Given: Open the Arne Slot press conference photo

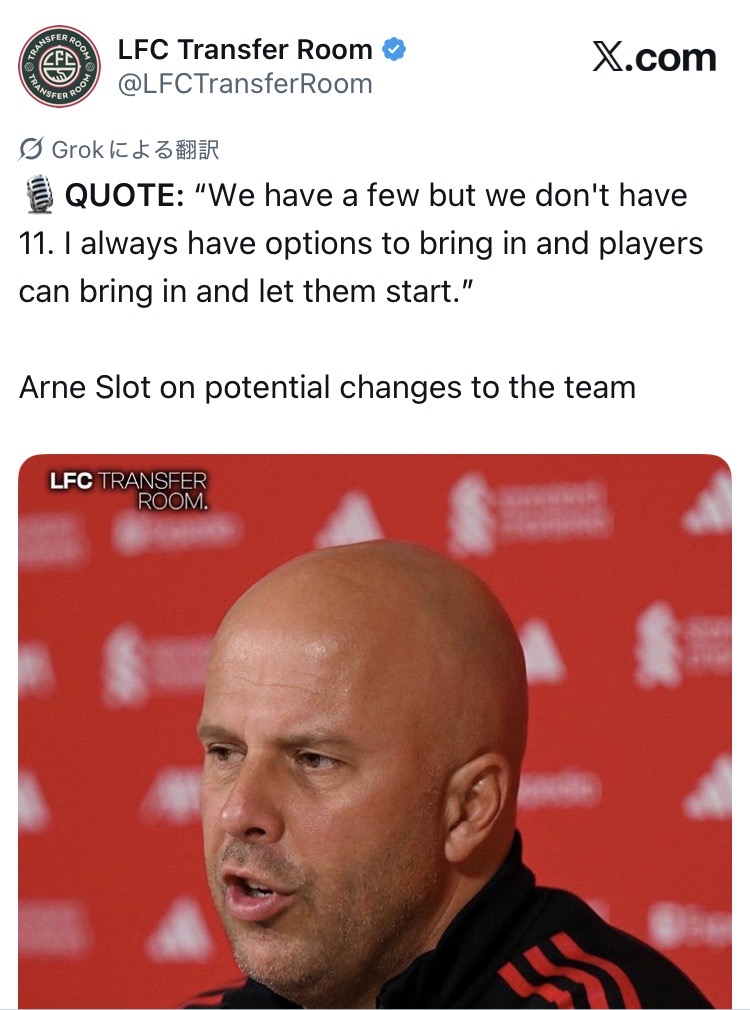Looking at the screenshot, I should tap(375, 730).
